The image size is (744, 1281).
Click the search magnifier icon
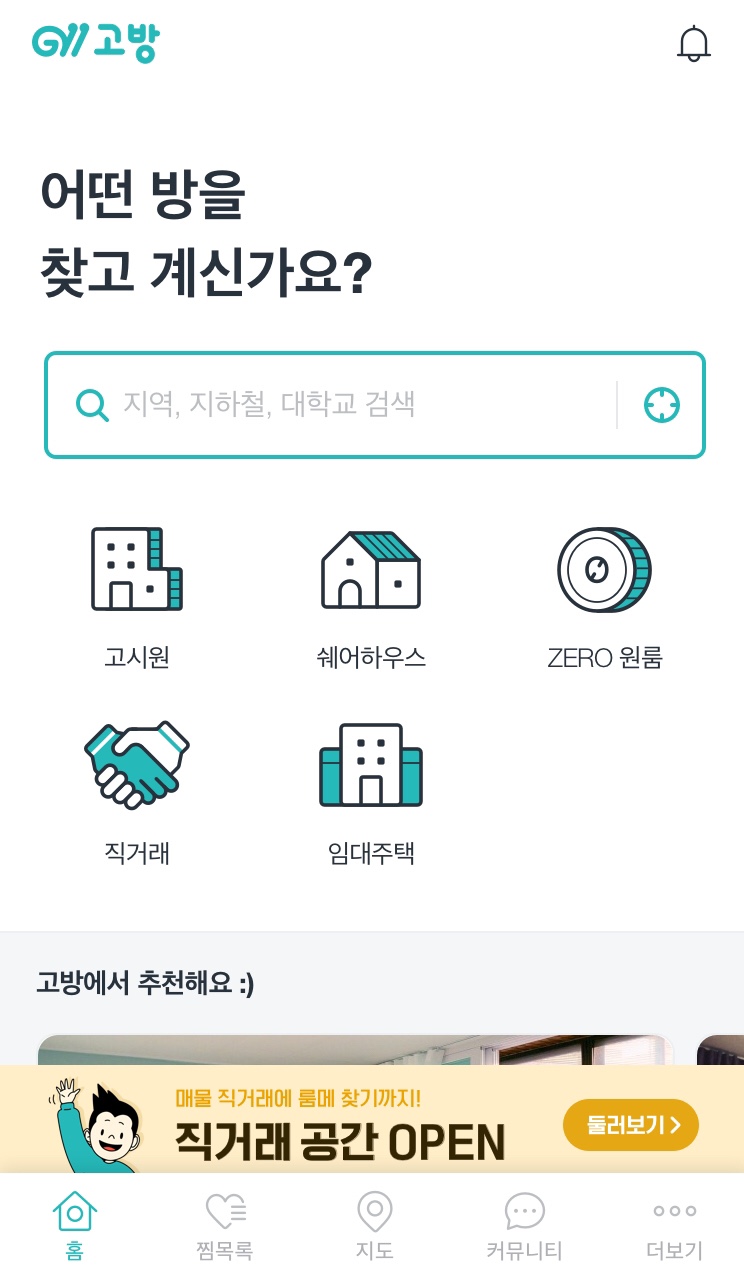click(x=92, y=404)
